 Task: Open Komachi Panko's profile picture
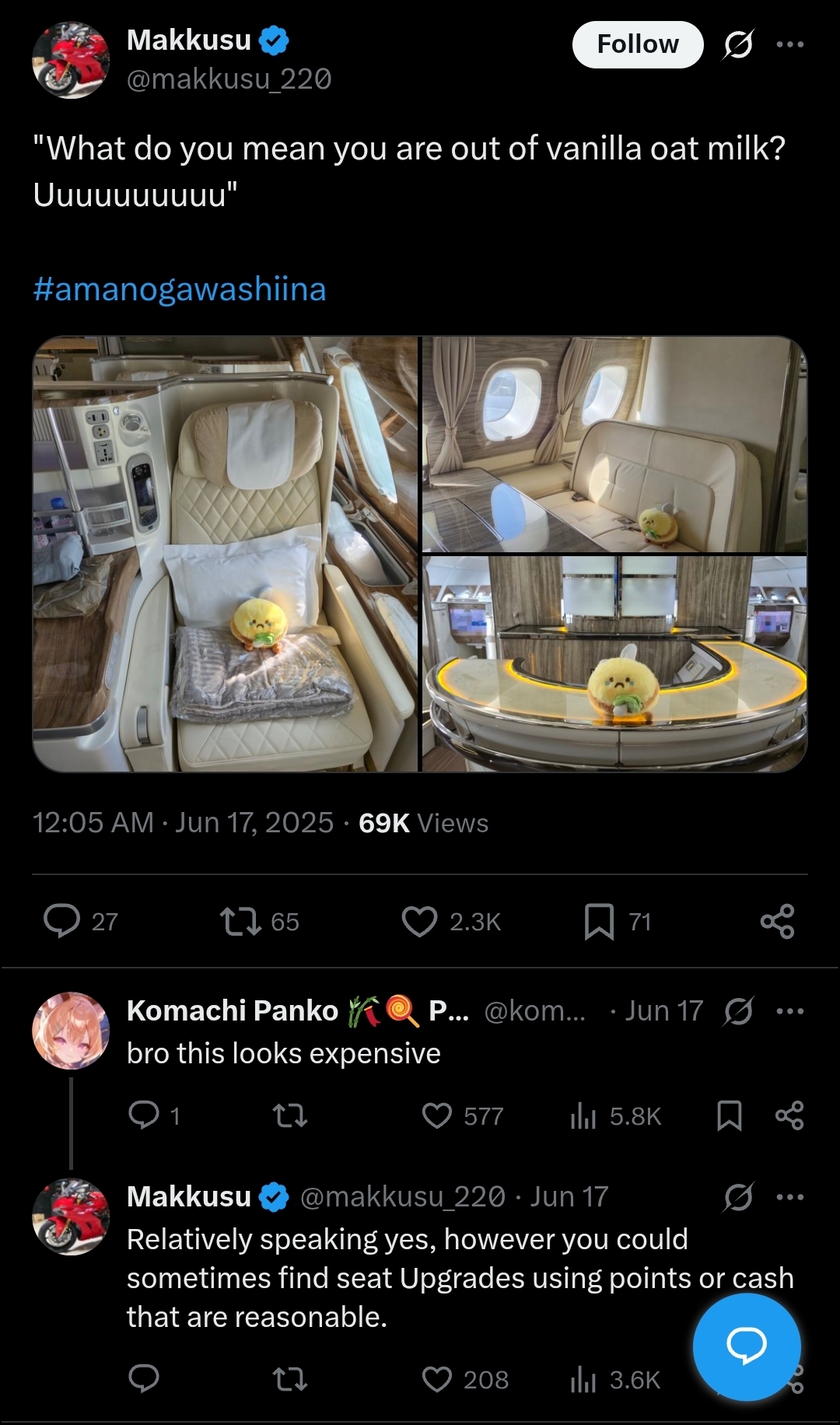tap(71, 1031)
